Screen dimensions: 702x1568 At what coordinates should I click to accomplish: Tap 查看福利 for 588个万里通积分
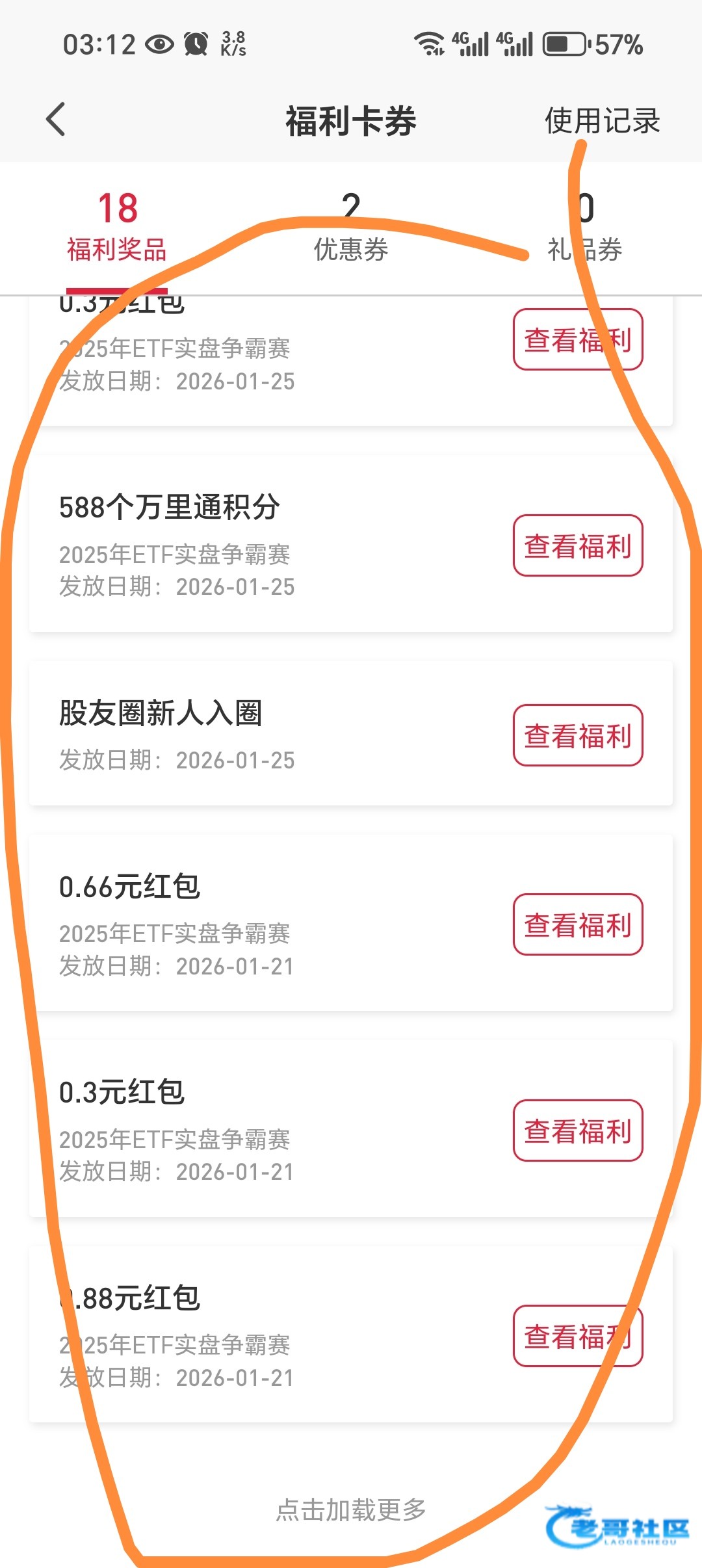[x=578, y=546]
